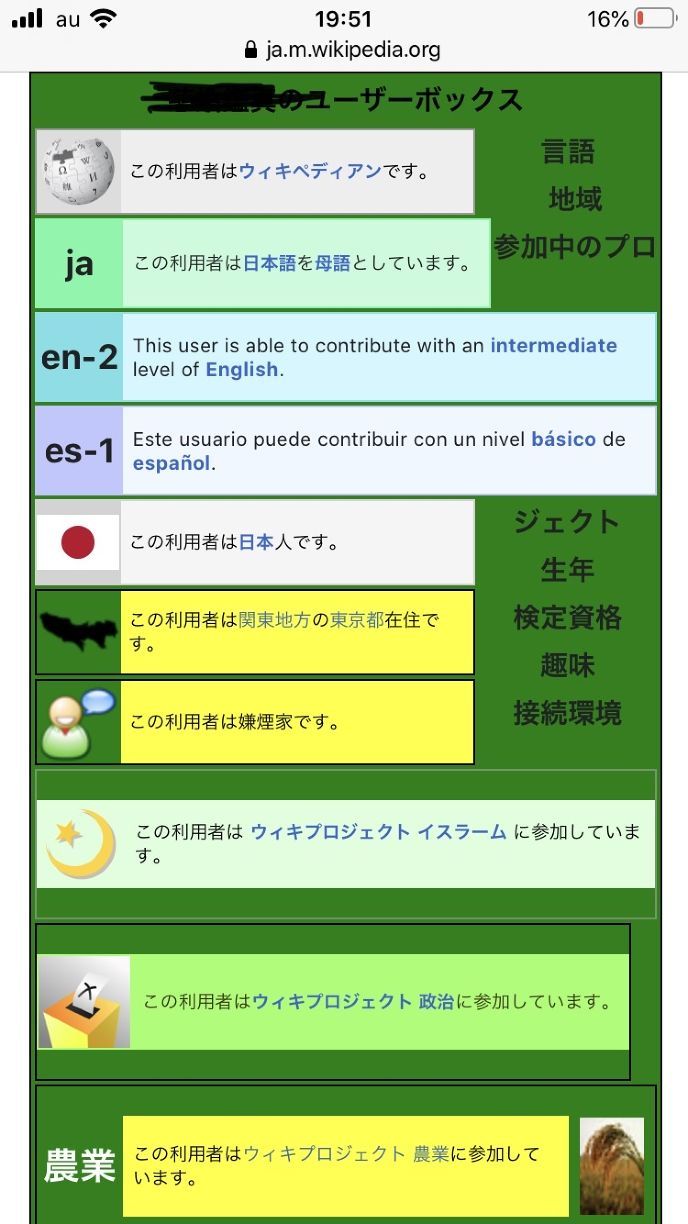Screen dimensions: 688x1224
Task: Tap the ja.m.wikipedia.org address bar
Action: click(x=343, y=50)
